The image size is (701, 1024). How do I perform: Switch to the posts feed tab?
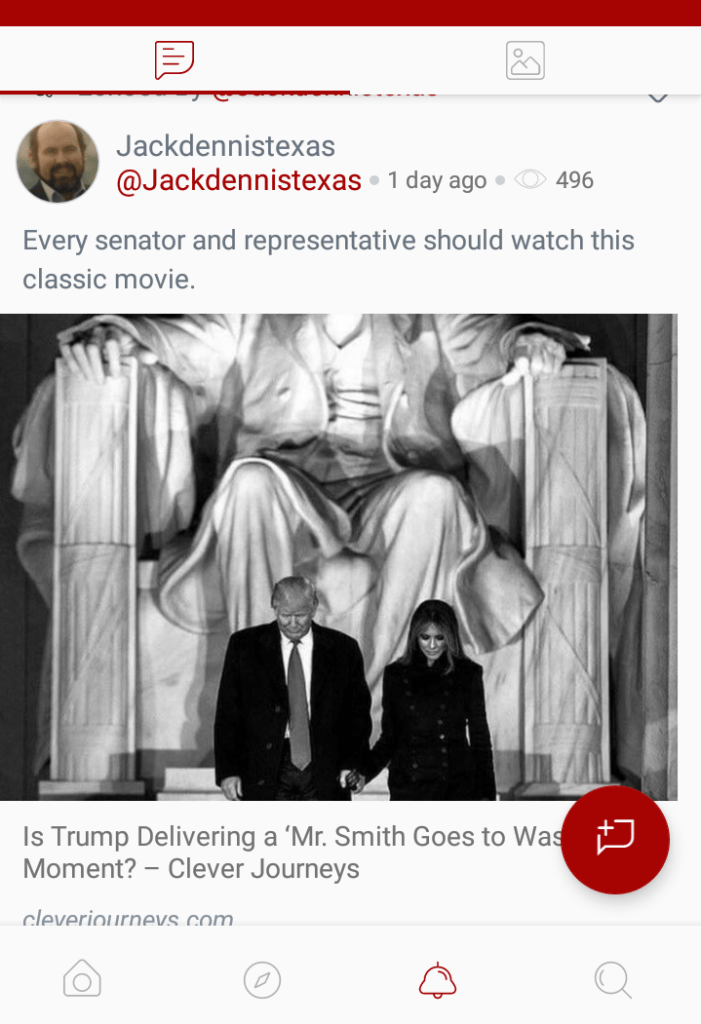click(174, 60)
